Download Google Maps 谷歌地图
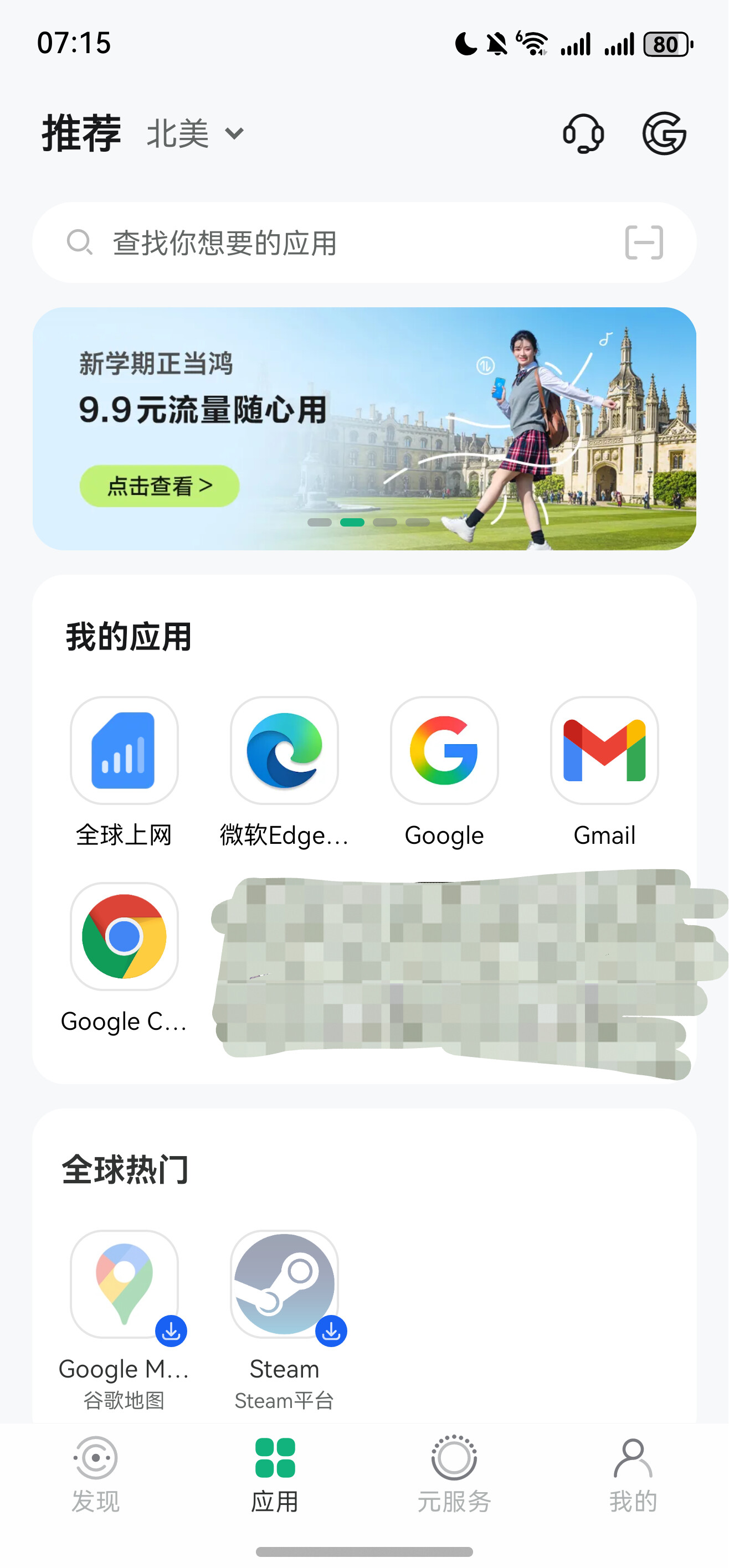 tap(171, 1331)
